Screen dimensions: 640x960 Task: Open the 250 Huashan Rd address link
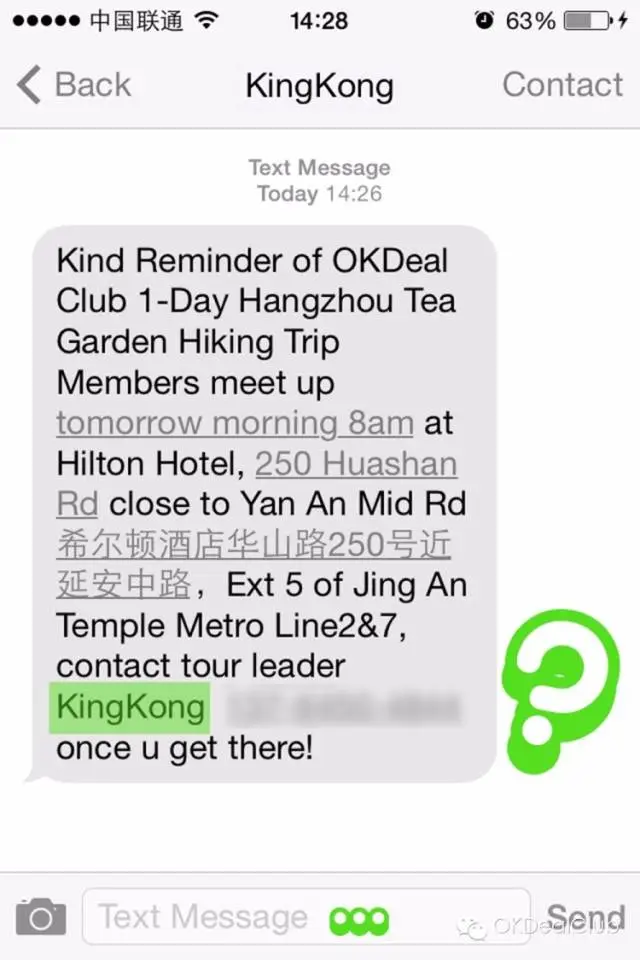tap(355, 464)
